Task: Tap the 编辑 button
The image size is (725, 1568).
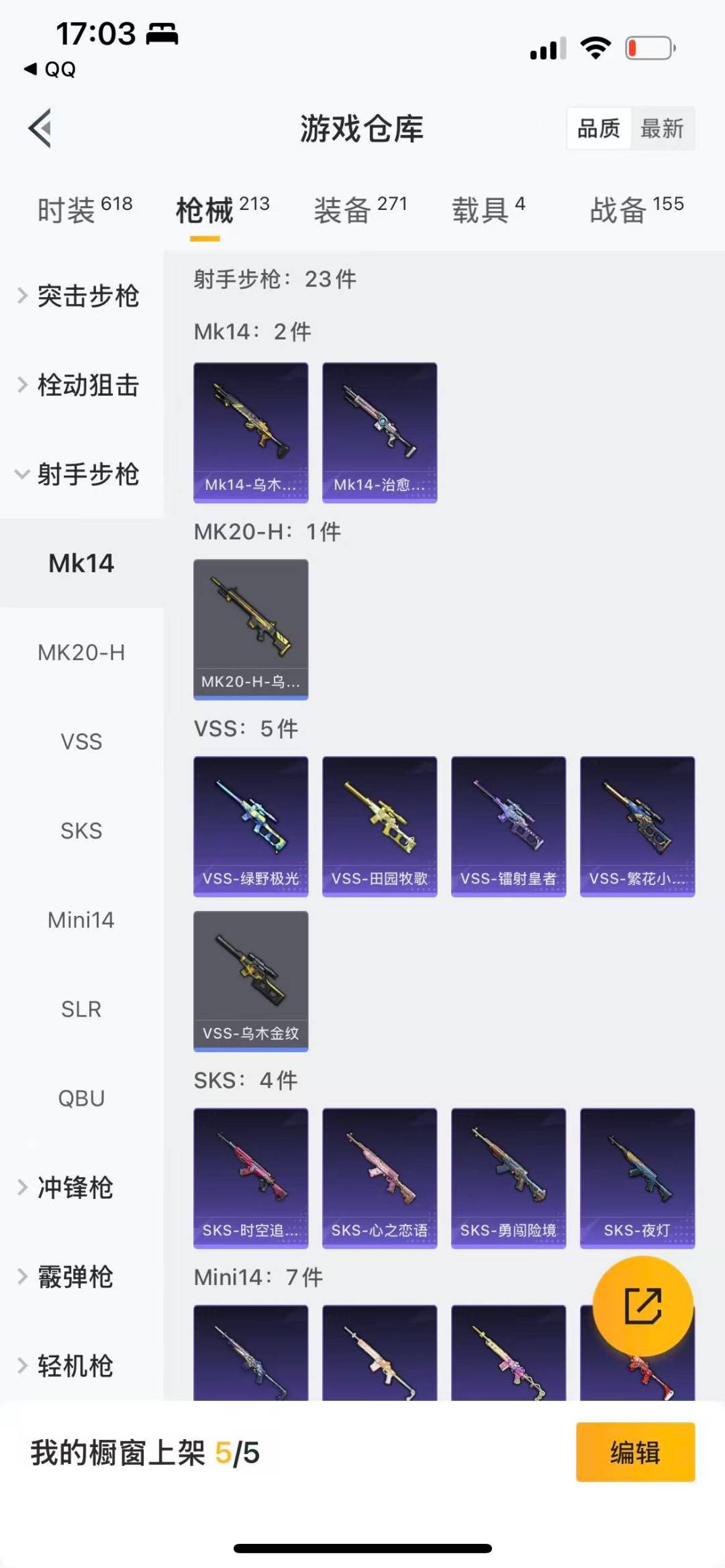Action: 635,1452
